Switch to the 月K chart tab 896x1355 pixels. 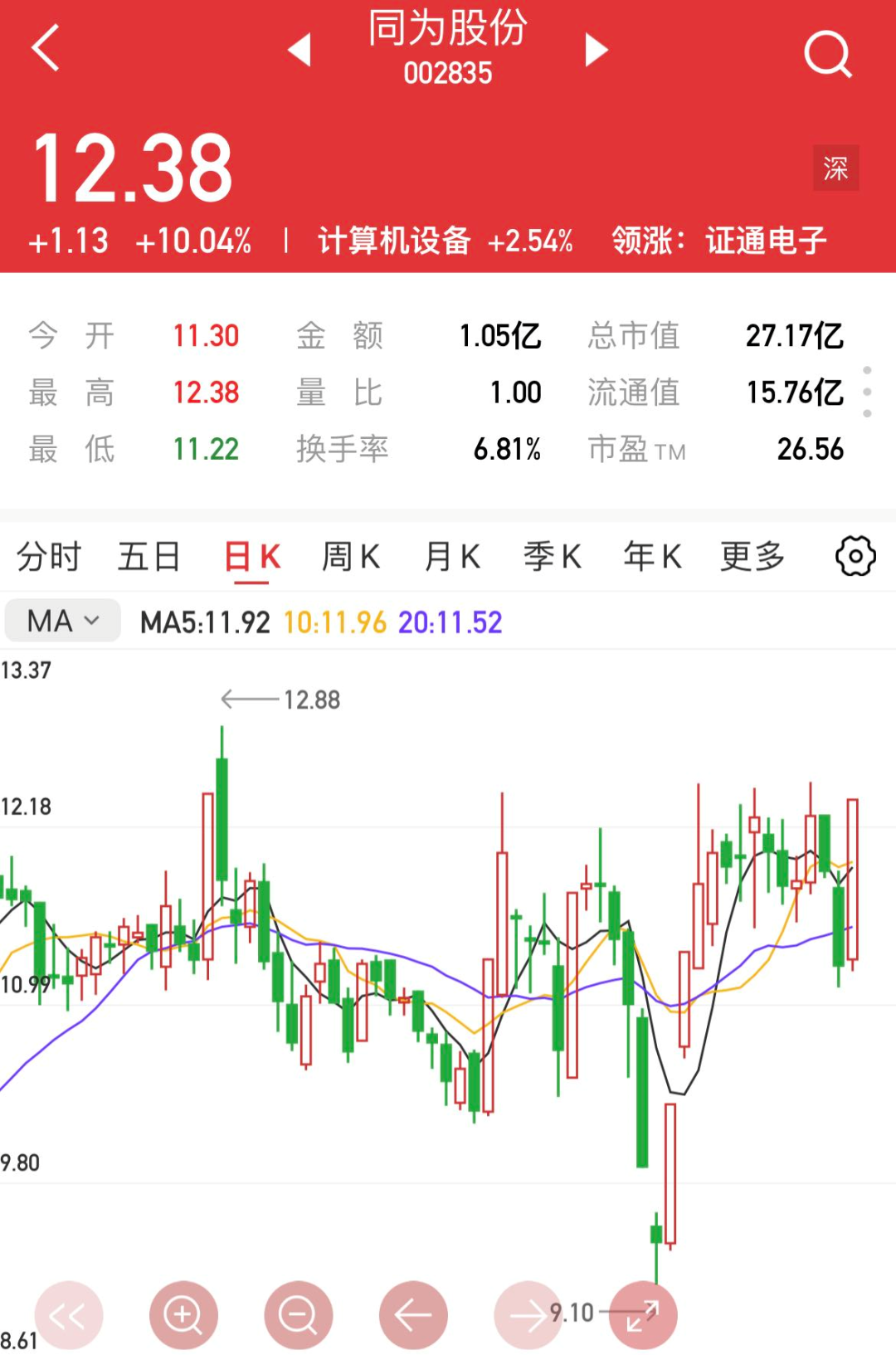pyautogui.click(x=452, y=557)
